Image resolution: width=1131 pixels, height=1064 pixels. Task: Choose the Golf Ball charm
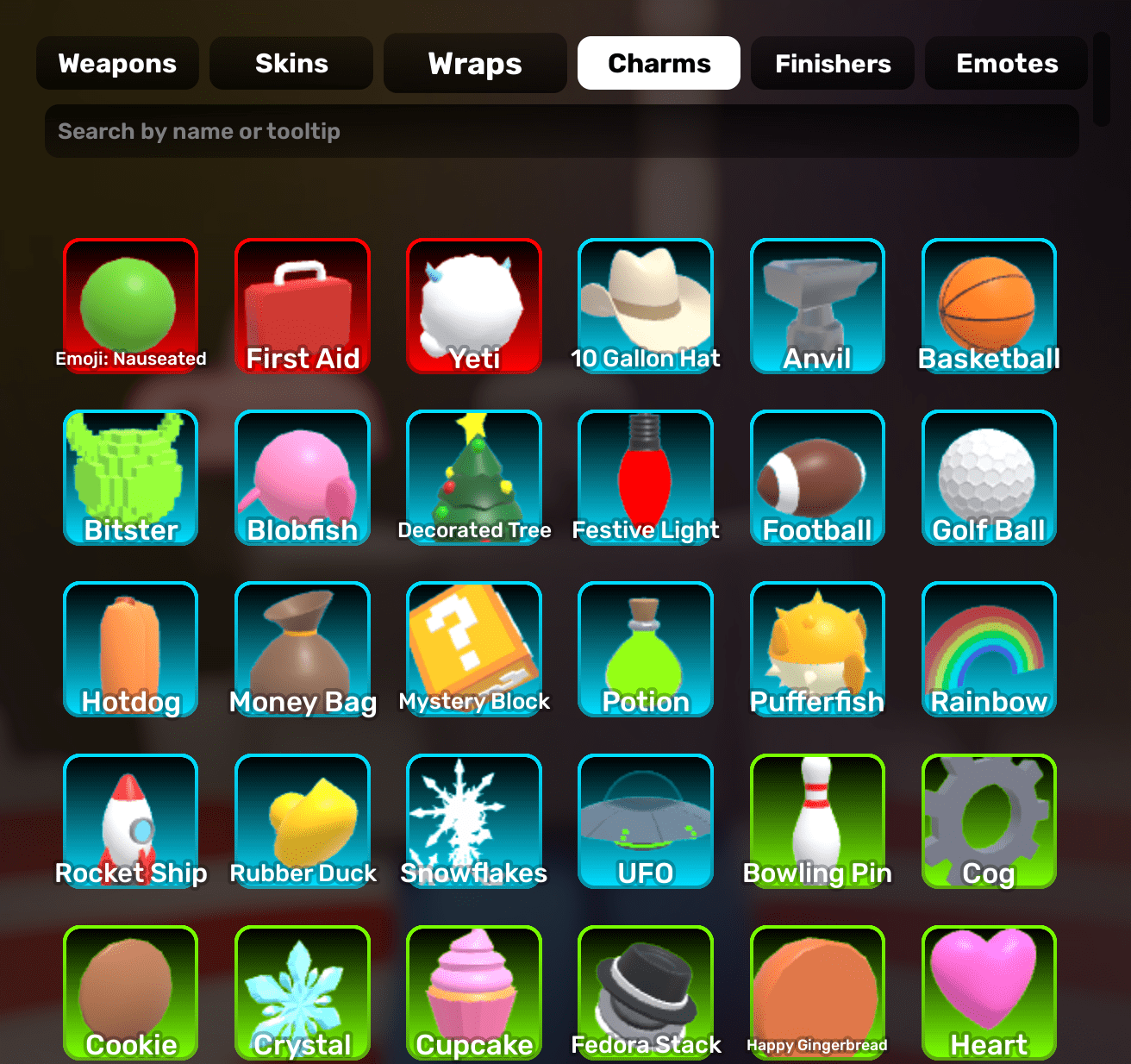[x=989, y=478]
